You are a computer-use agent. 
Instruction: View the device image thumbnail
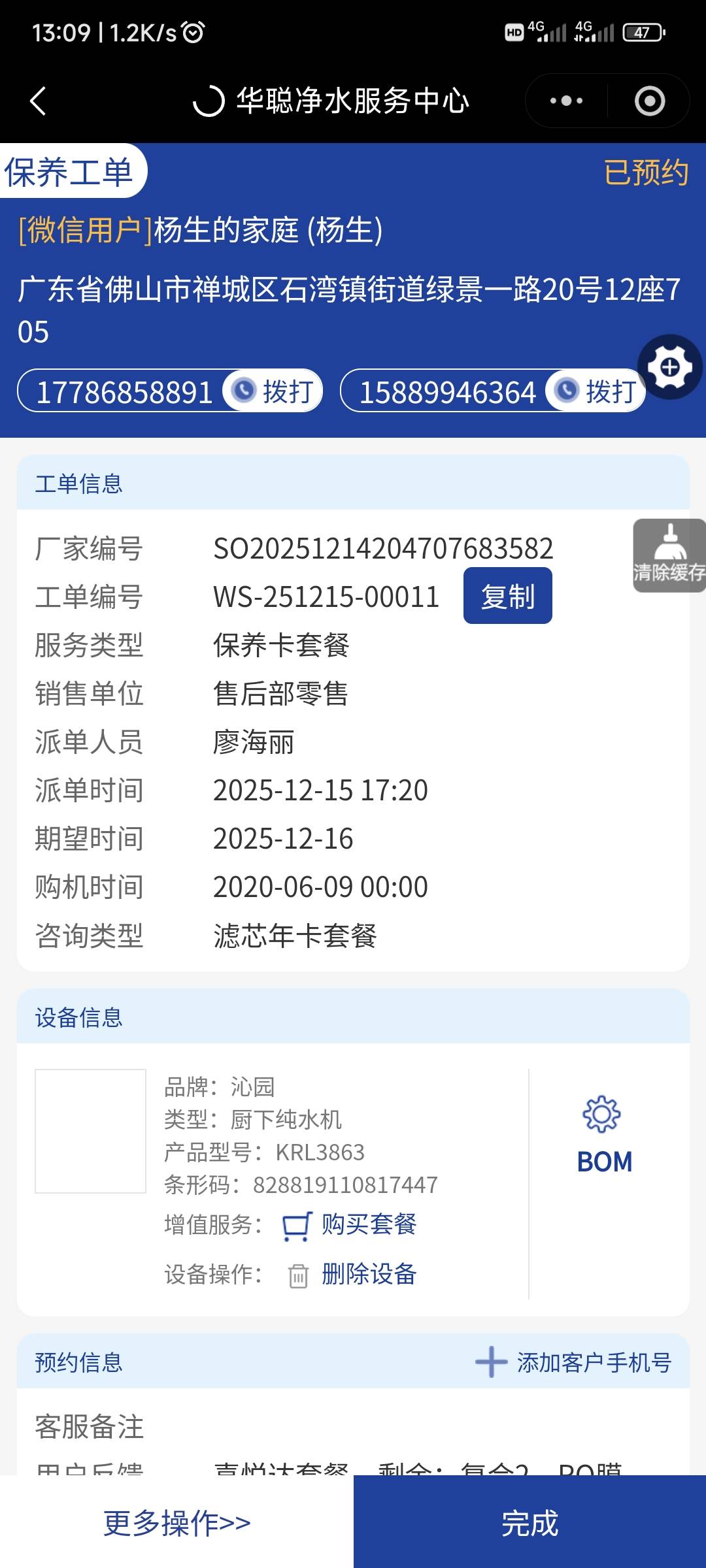click(x=90, y=1131)
